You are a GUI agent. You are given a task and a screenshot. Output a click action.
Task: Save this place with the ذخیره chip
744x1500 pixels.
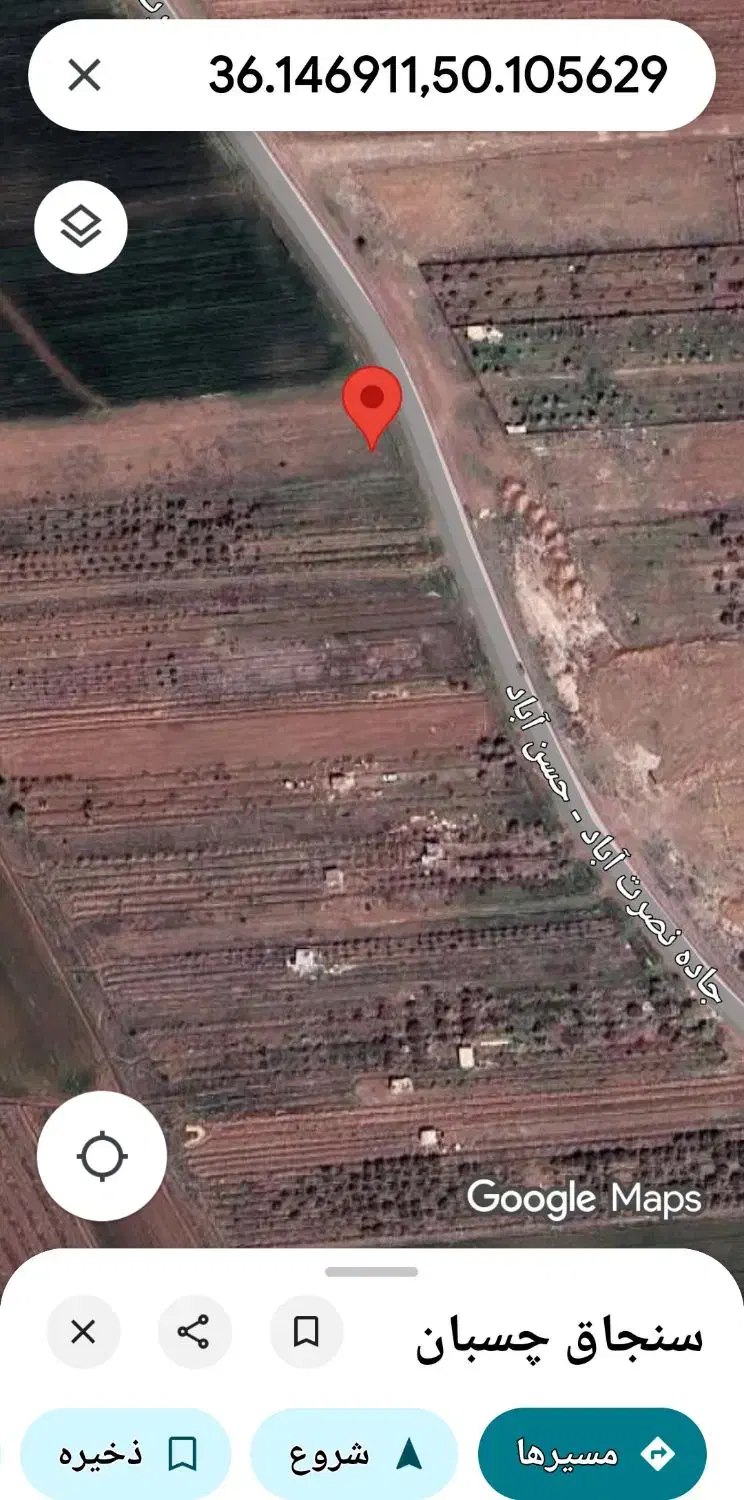(126, 1453)
